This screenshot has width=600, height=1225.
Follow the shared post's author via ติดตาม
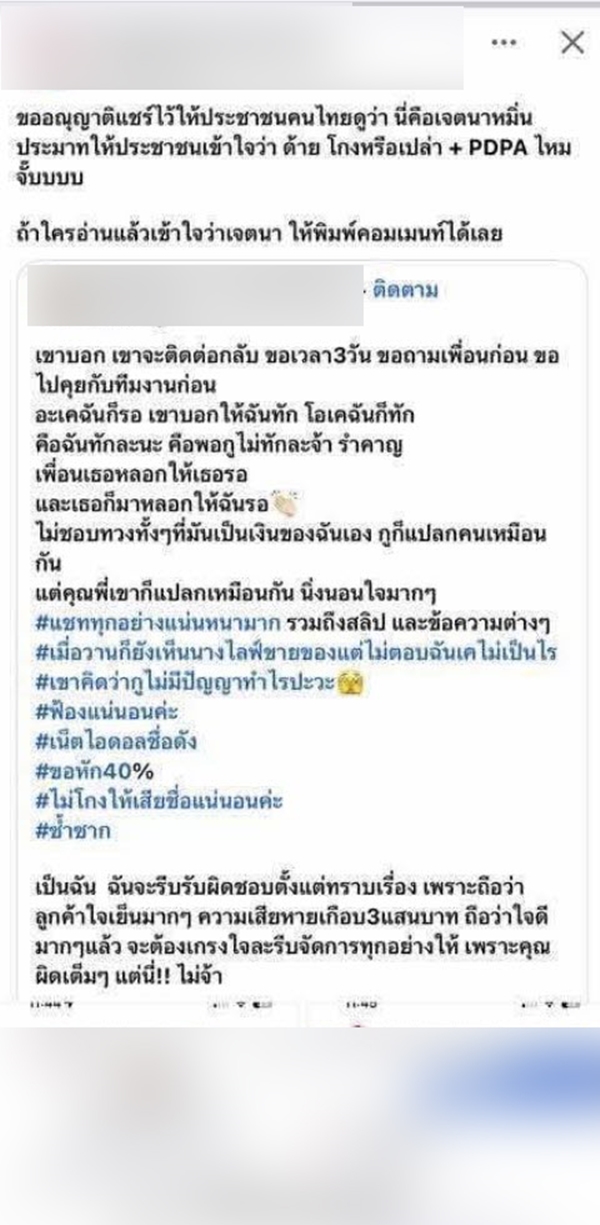(405, 291)
